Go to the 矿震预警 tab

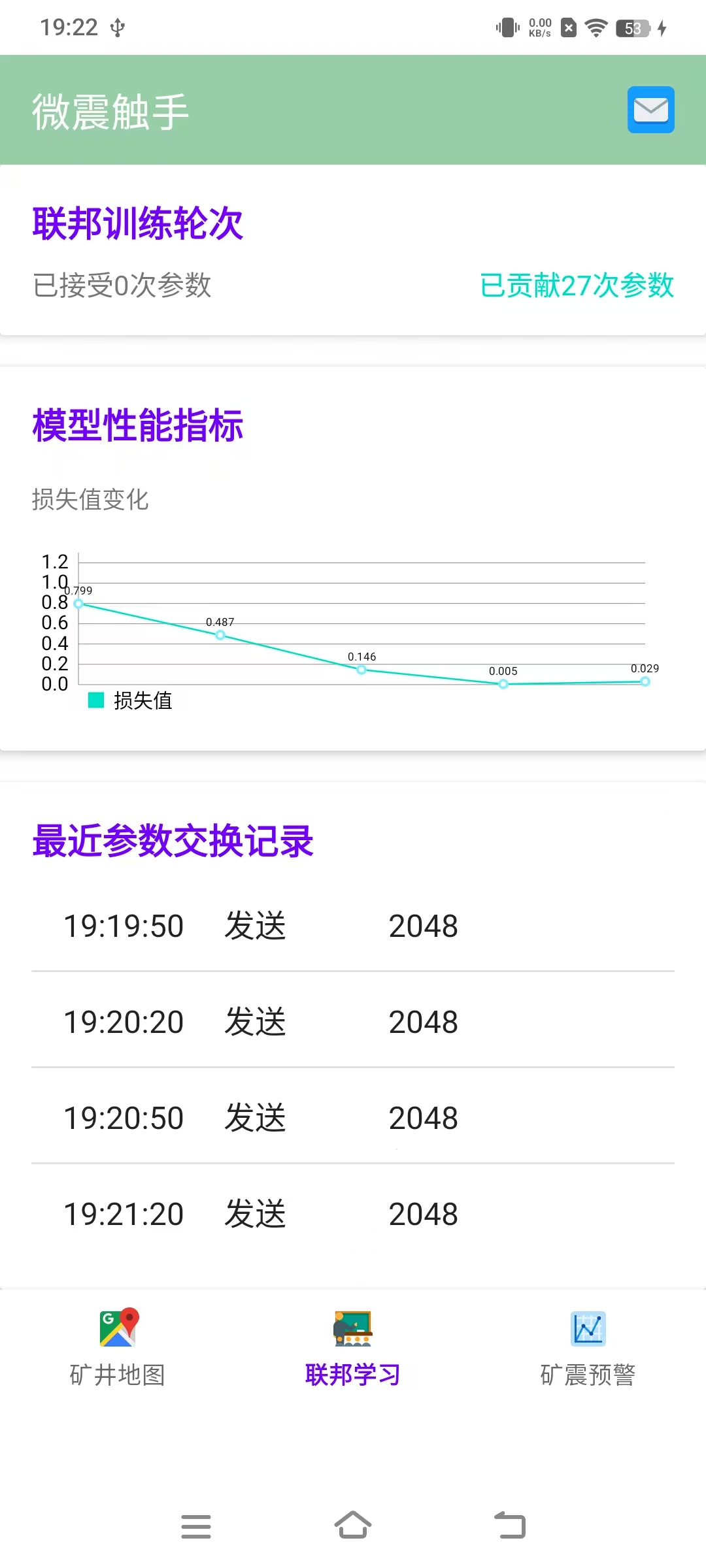588,1348
